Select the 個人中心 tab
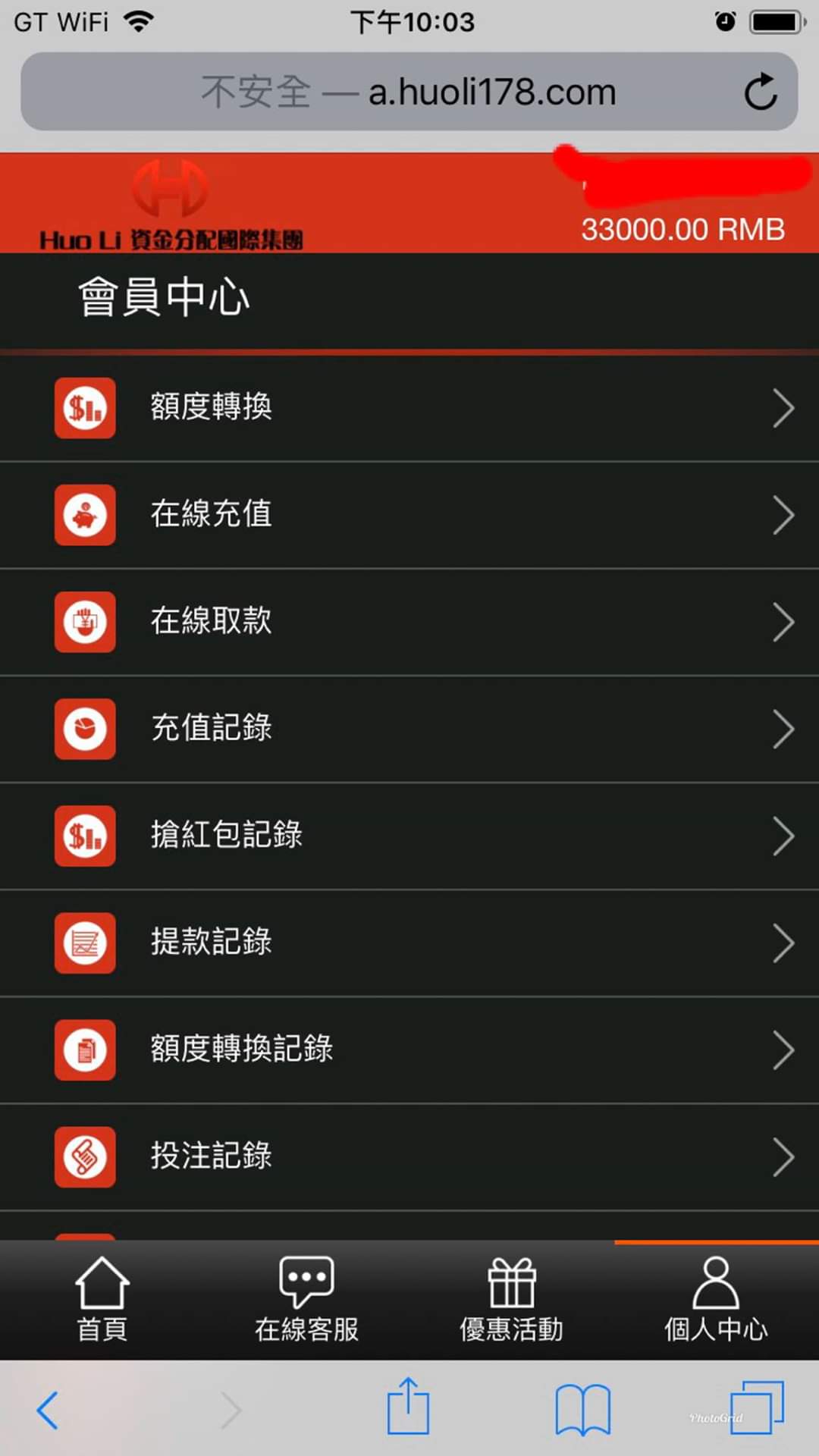Viewport: 819px width, 1456px height. pos(716,1300)
